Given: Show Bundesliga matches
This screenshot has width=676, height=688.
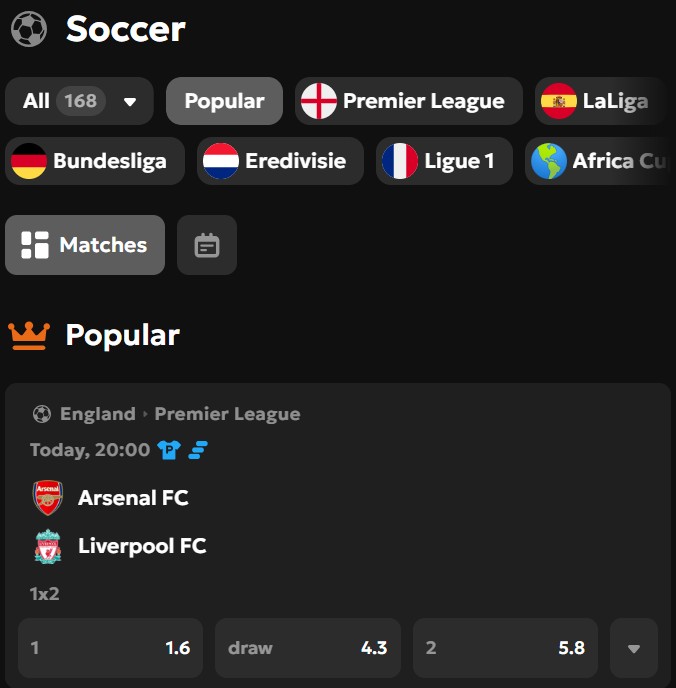Looking at the screenshot, I should point(95,161).
